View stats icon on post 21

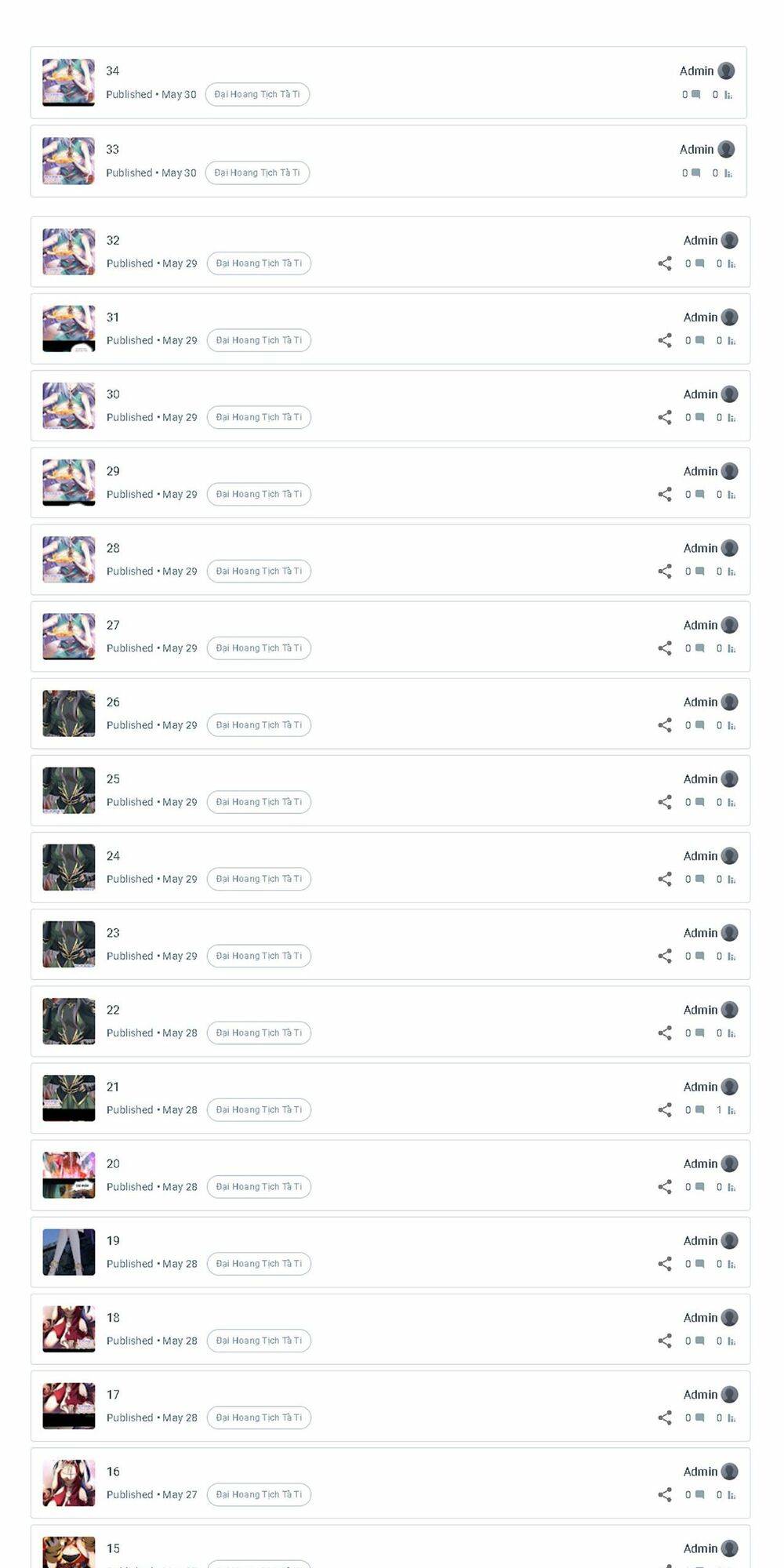tap(731, 1110)
